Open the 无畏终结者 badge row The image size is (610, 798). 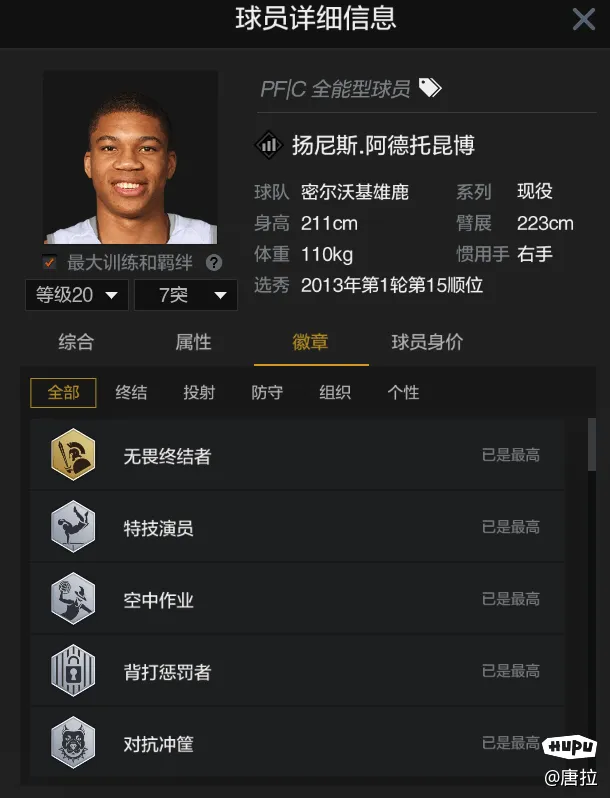pos(297,455)
